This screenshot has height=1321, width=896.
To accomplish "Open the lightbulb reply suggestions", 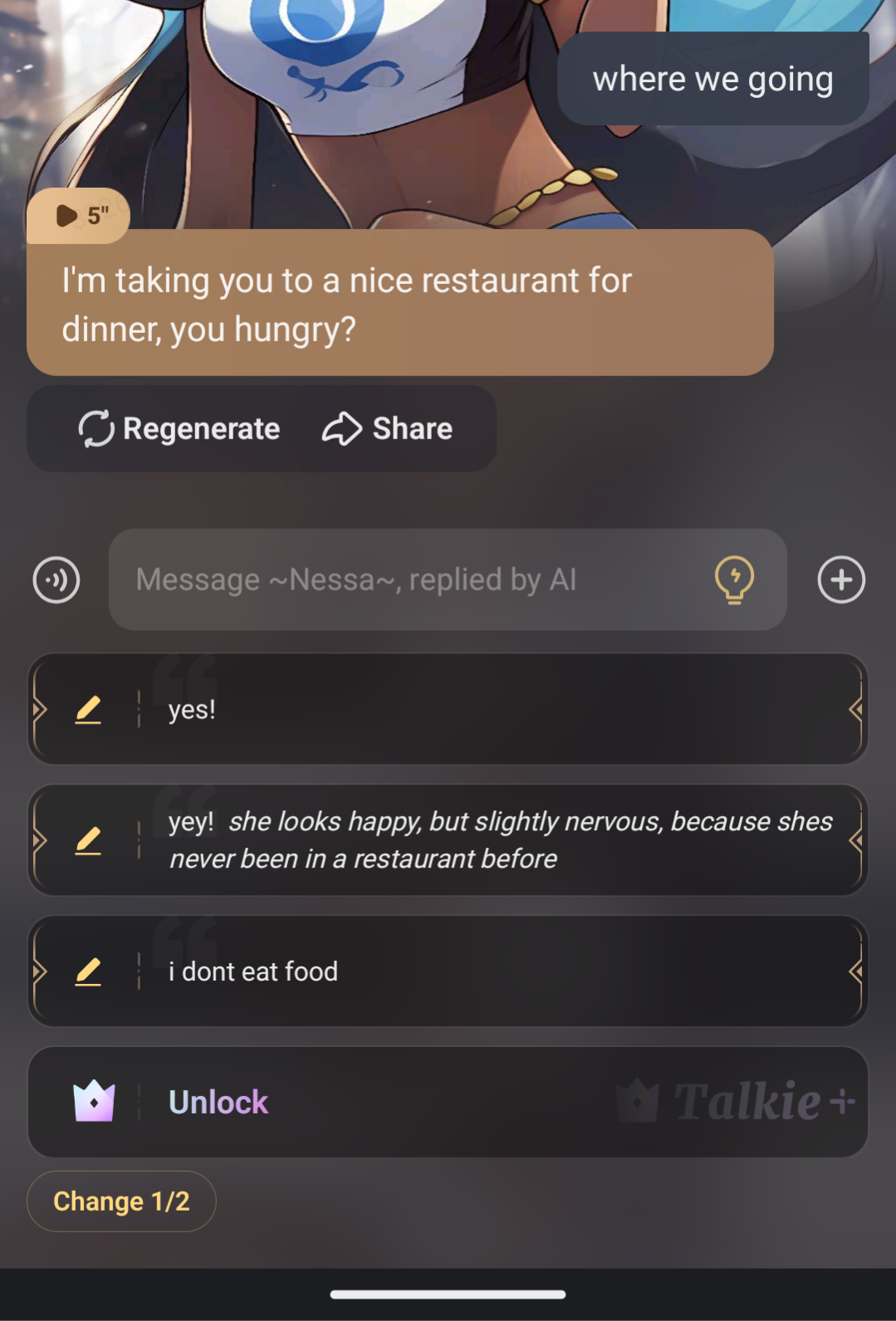I will pyautogui.click(x=734, y=580).
